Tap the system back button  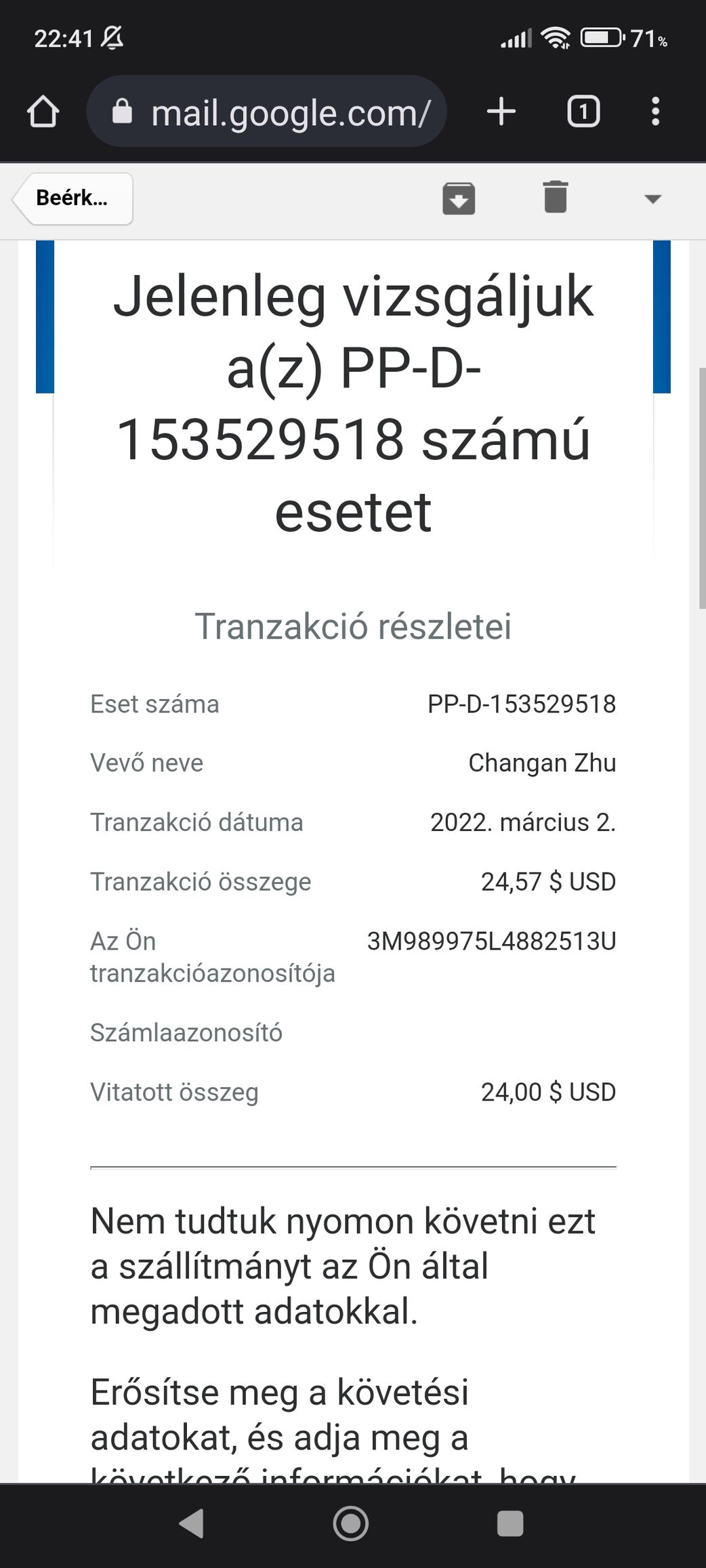click(x=192, y=1523)
